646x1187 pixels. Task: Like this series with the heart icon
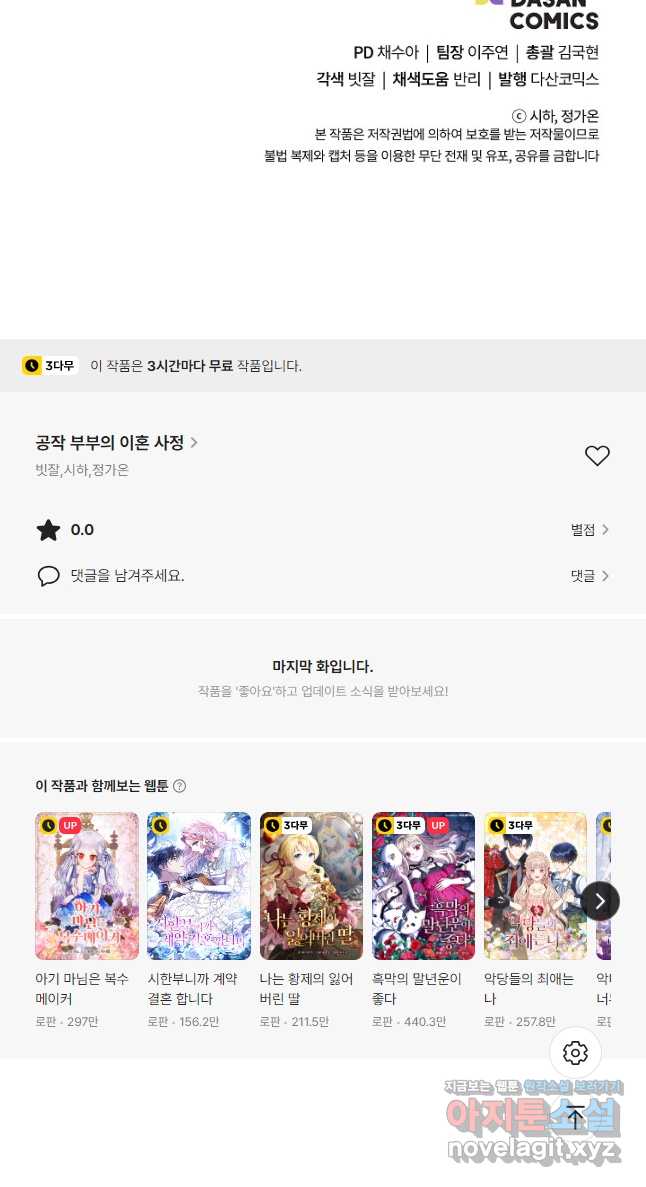(597, 456)
